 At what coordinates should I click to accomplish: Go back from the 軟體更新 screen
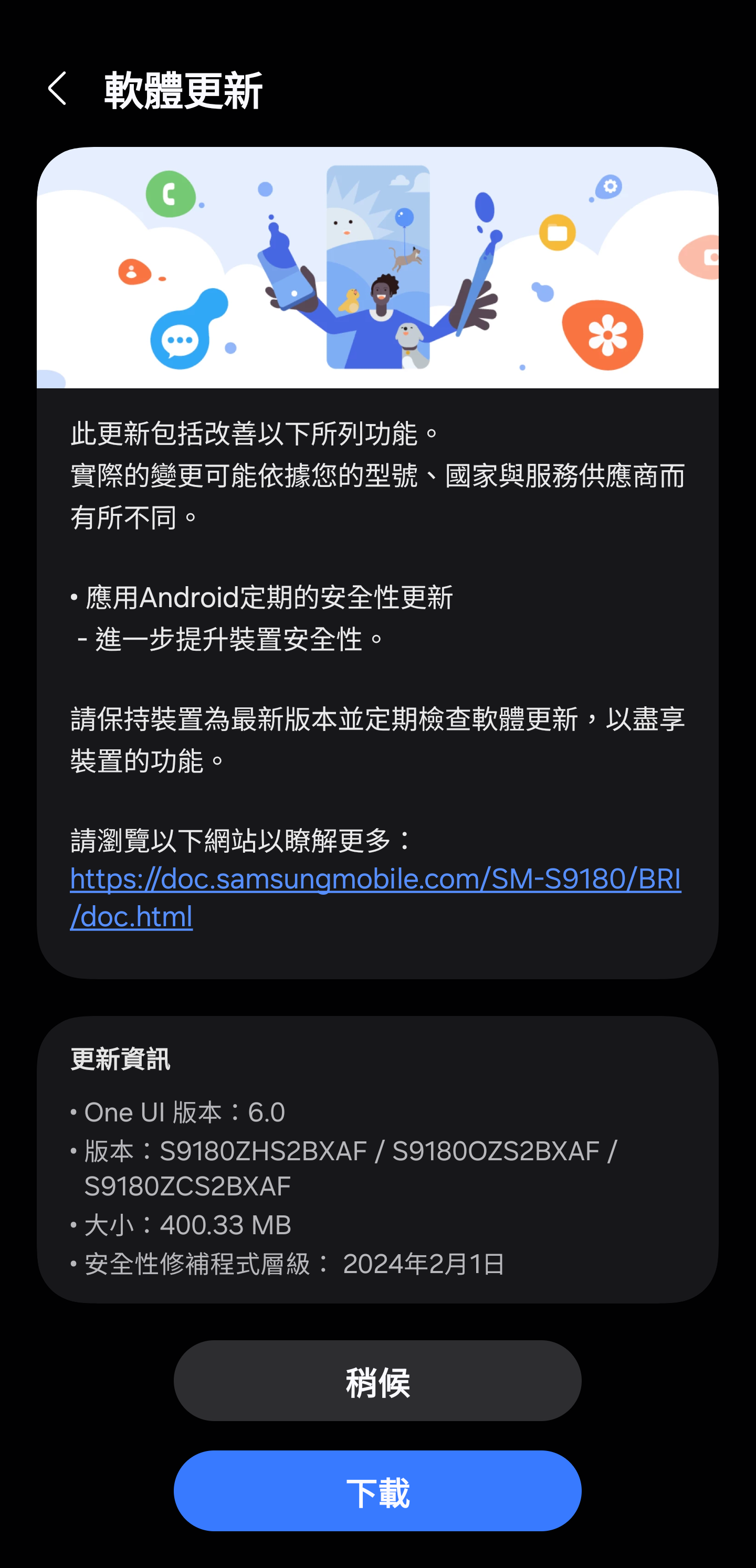[57, 89]
